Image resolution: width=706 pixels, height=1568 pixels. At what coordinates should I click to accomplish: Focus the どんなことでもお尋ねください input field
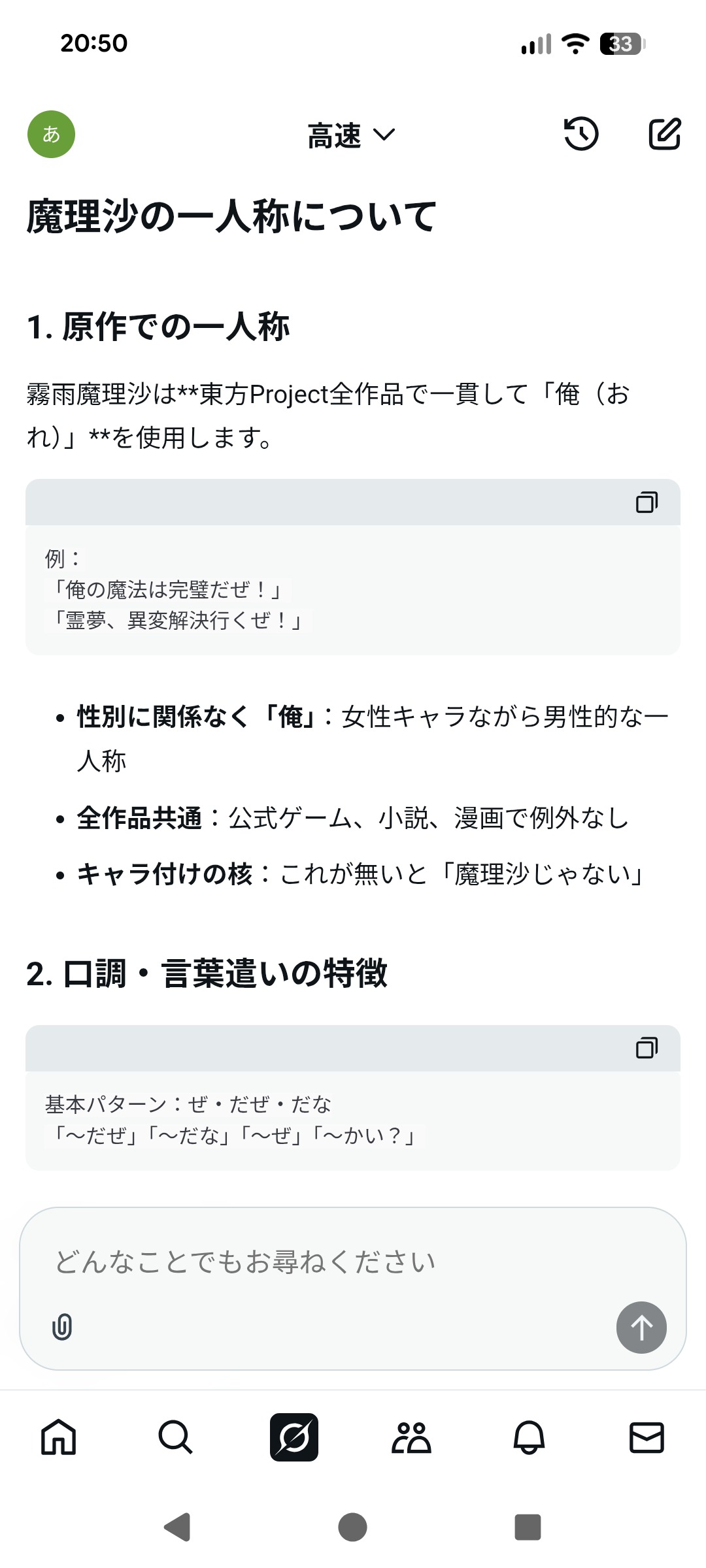coord(353,1262)
